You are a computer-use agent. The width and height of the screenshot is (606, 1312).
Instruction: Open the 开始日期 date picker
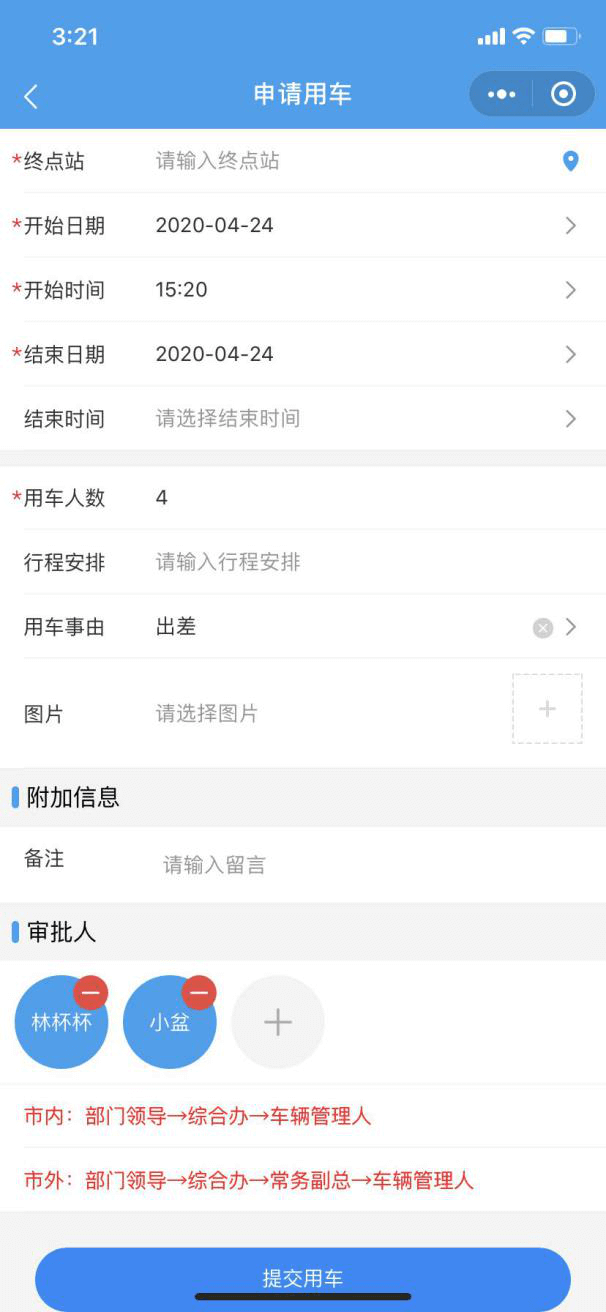(x=360, y=226)
